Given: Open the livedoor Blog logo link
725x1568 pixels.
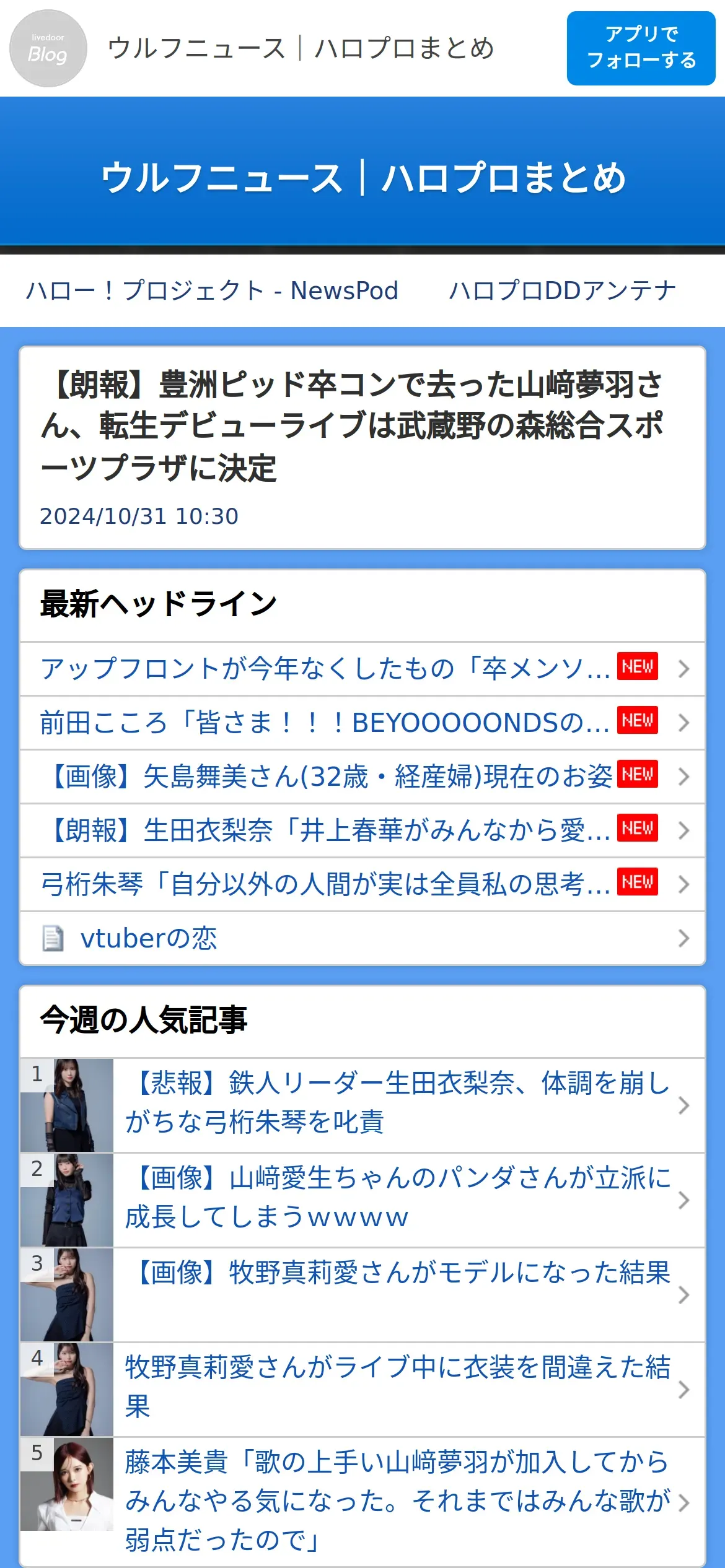Looking at the screenshot, I should click(48, 48).
